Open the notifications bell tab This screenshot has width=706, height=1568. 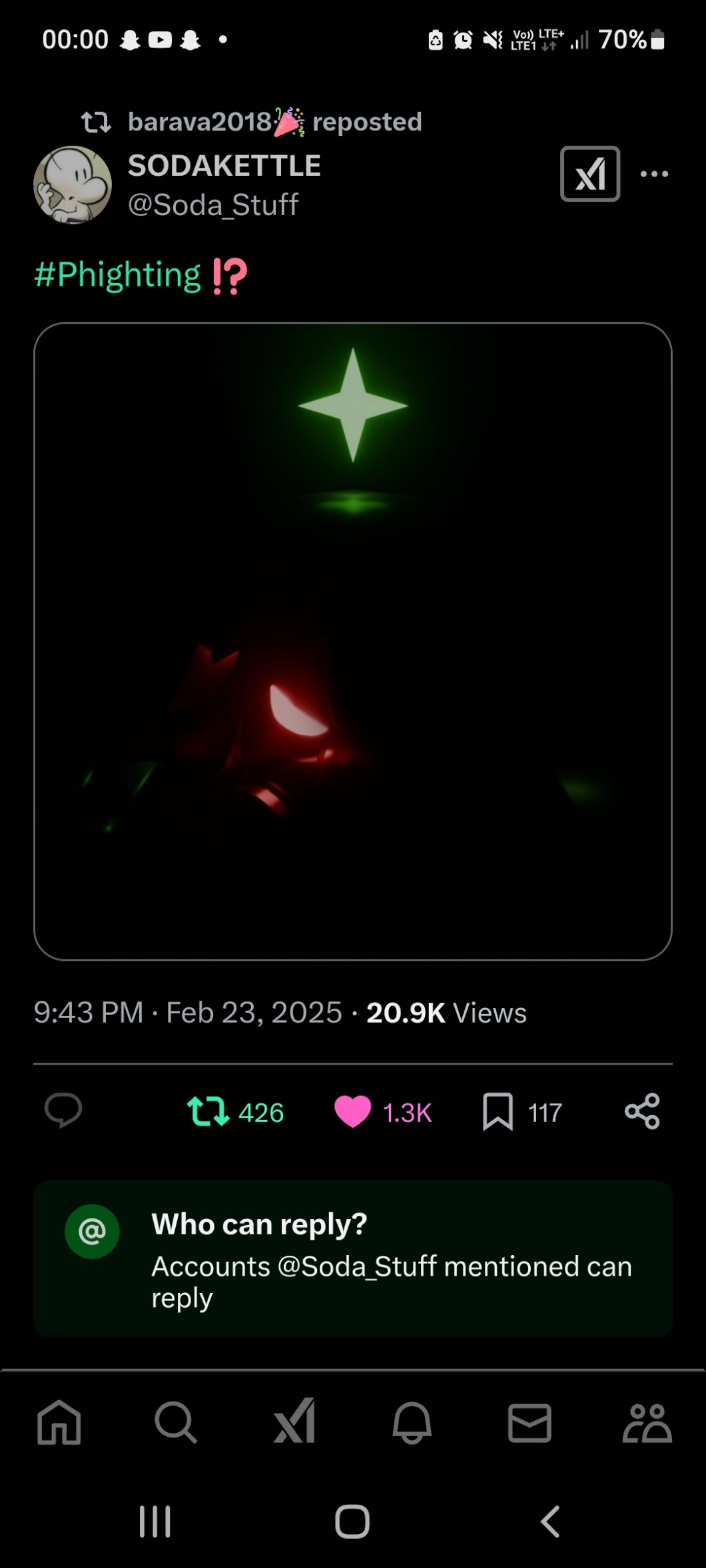[412, 1423]
